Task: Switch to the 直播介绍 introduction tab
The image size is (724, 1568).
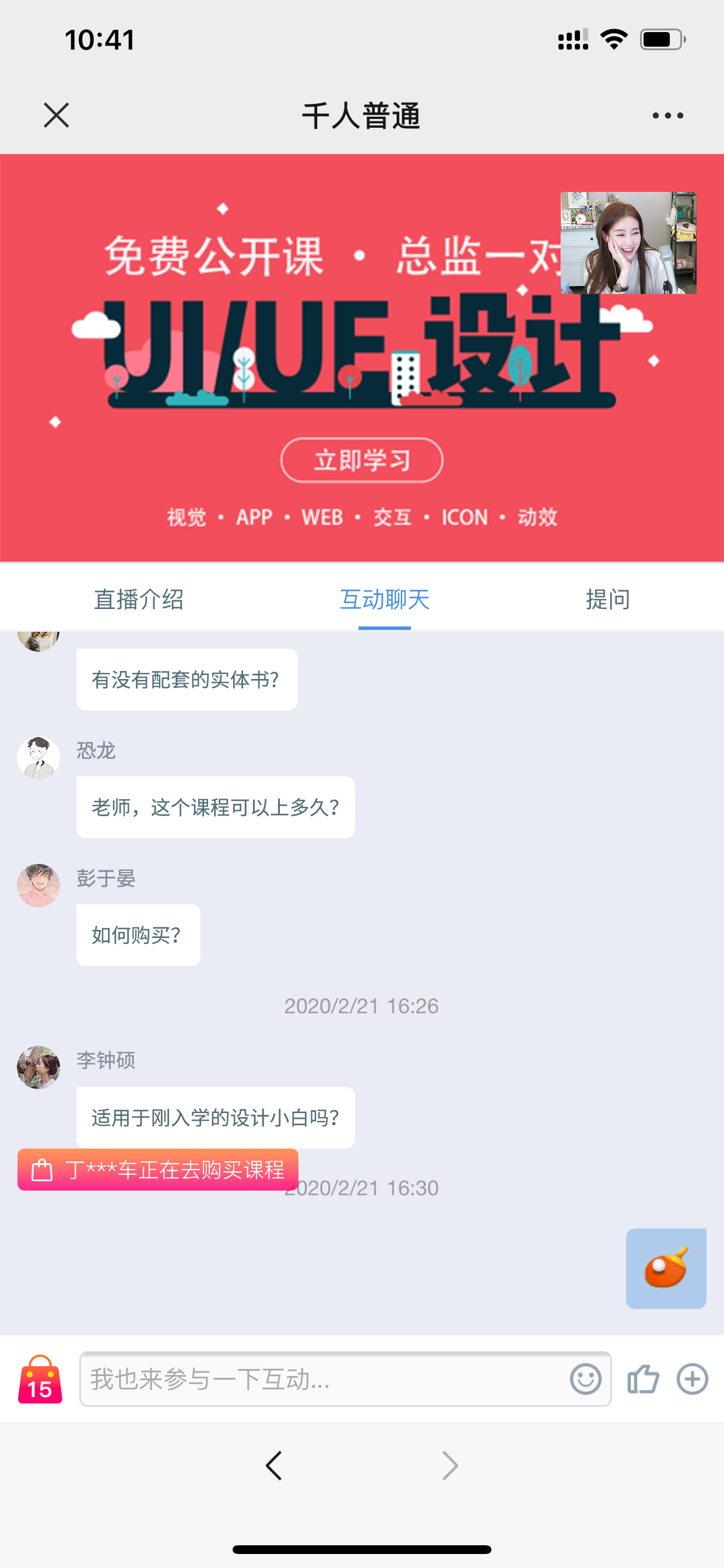Action: tap(139, 600)
